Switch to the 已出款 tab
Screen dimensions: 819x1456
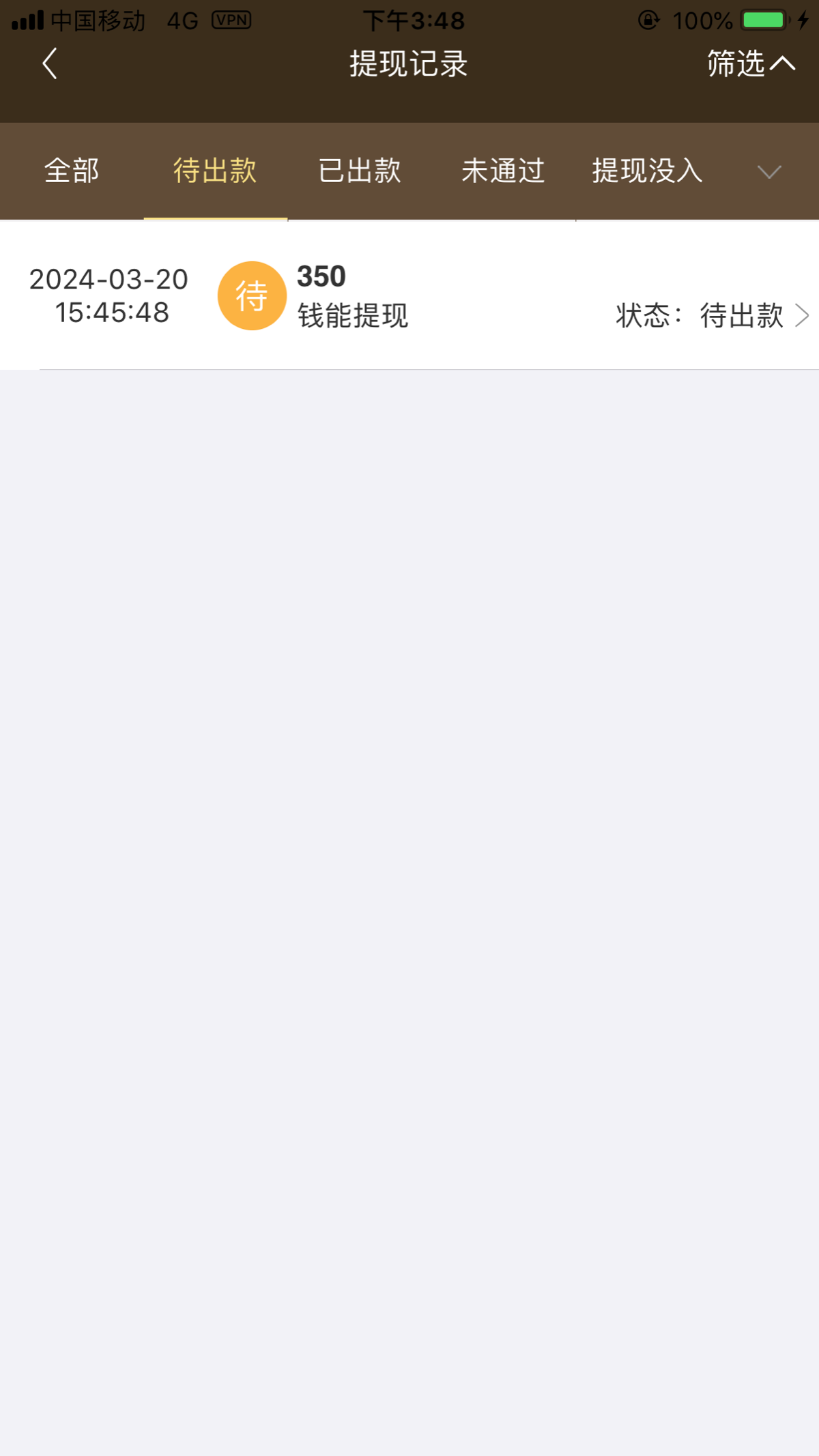point(360,171)
